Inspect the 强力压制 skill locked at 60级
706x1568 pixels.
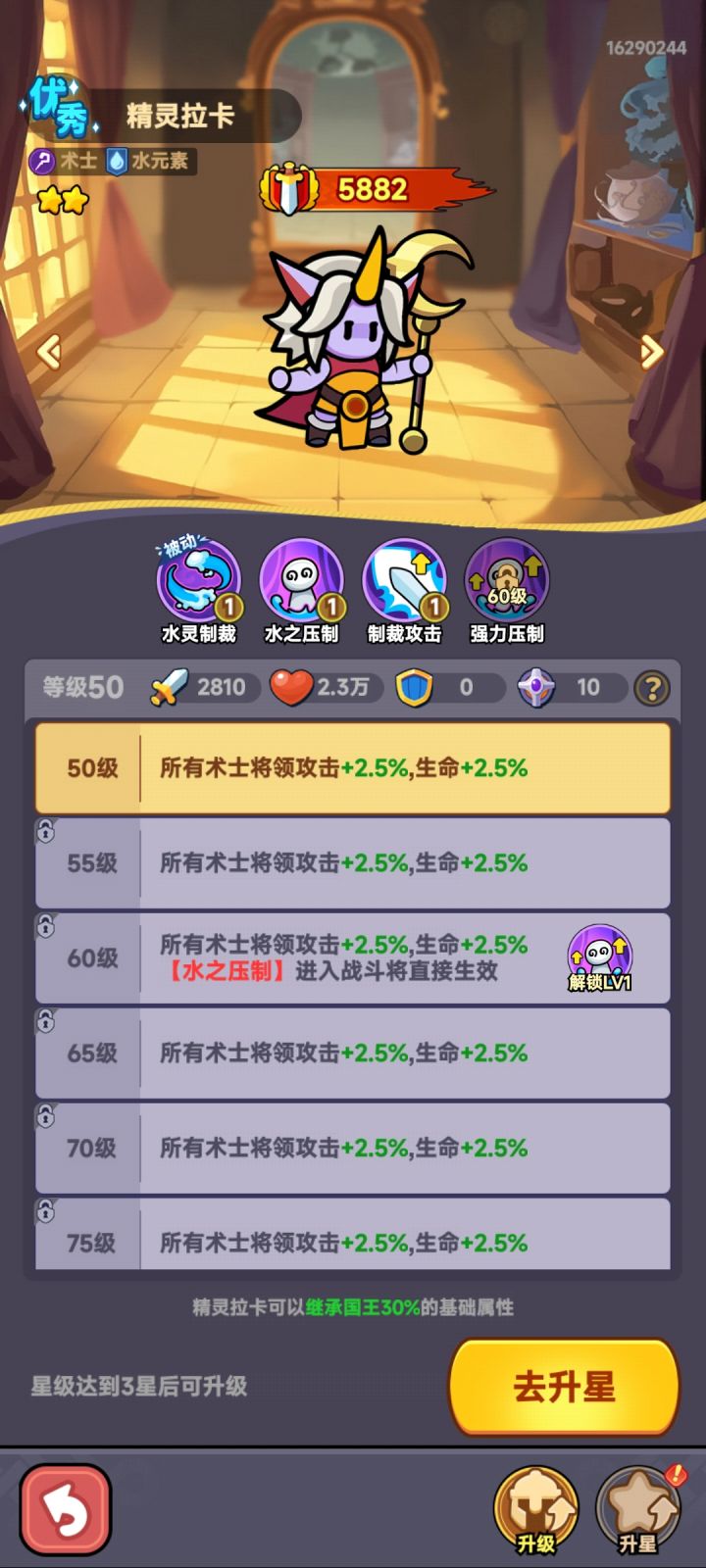[508, 583]
